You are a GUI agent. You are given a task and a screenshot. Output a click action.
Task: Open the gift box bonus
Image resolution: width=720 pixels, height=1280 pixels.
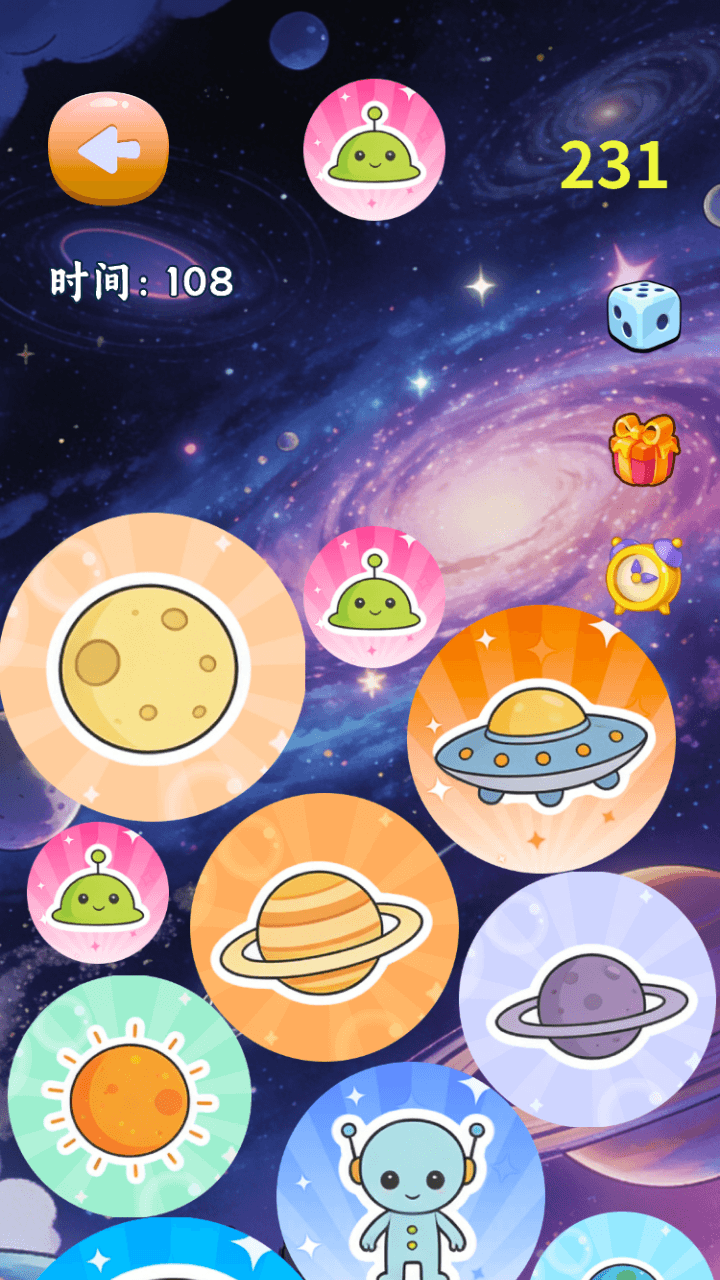point(644,449)
